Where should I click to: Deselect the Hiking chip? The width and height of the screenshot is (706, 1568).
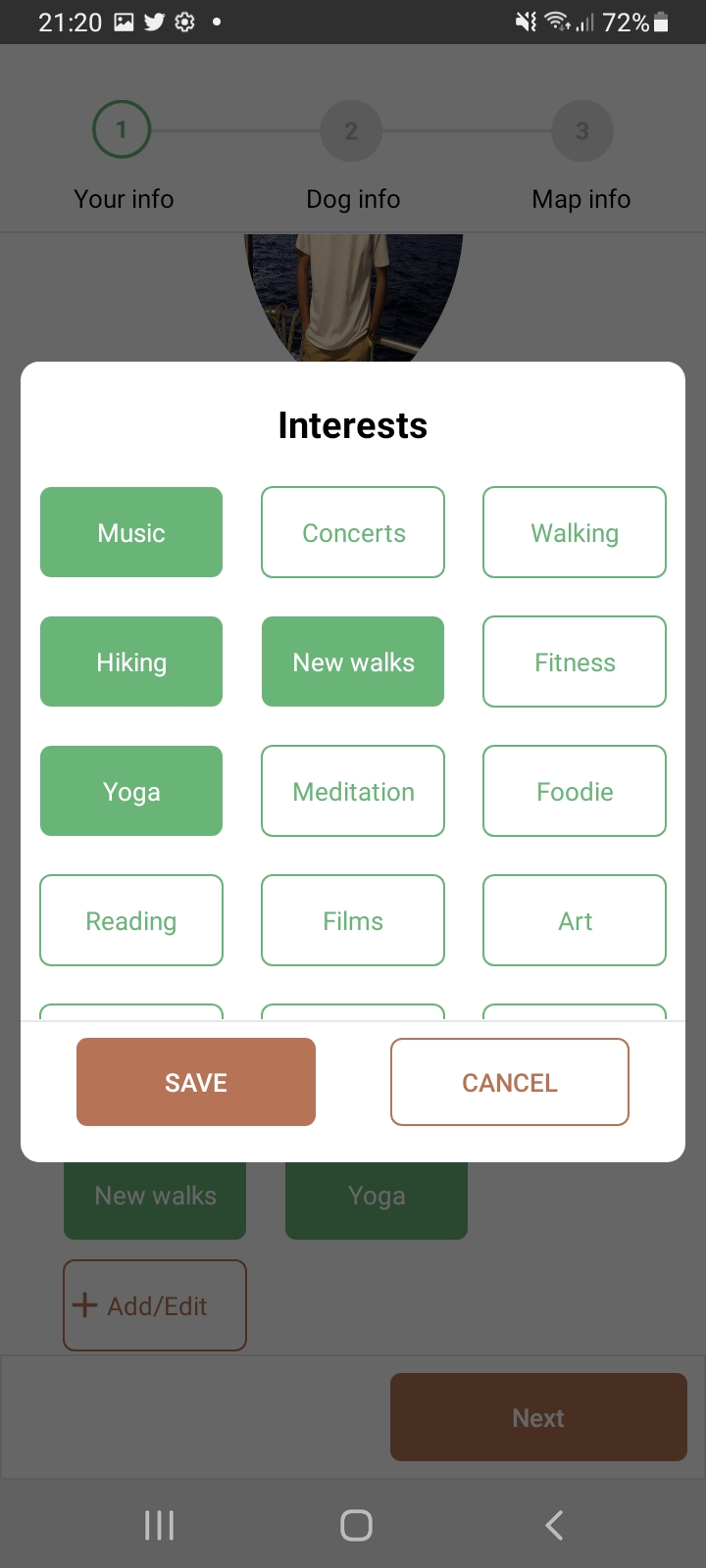point(131,661)
